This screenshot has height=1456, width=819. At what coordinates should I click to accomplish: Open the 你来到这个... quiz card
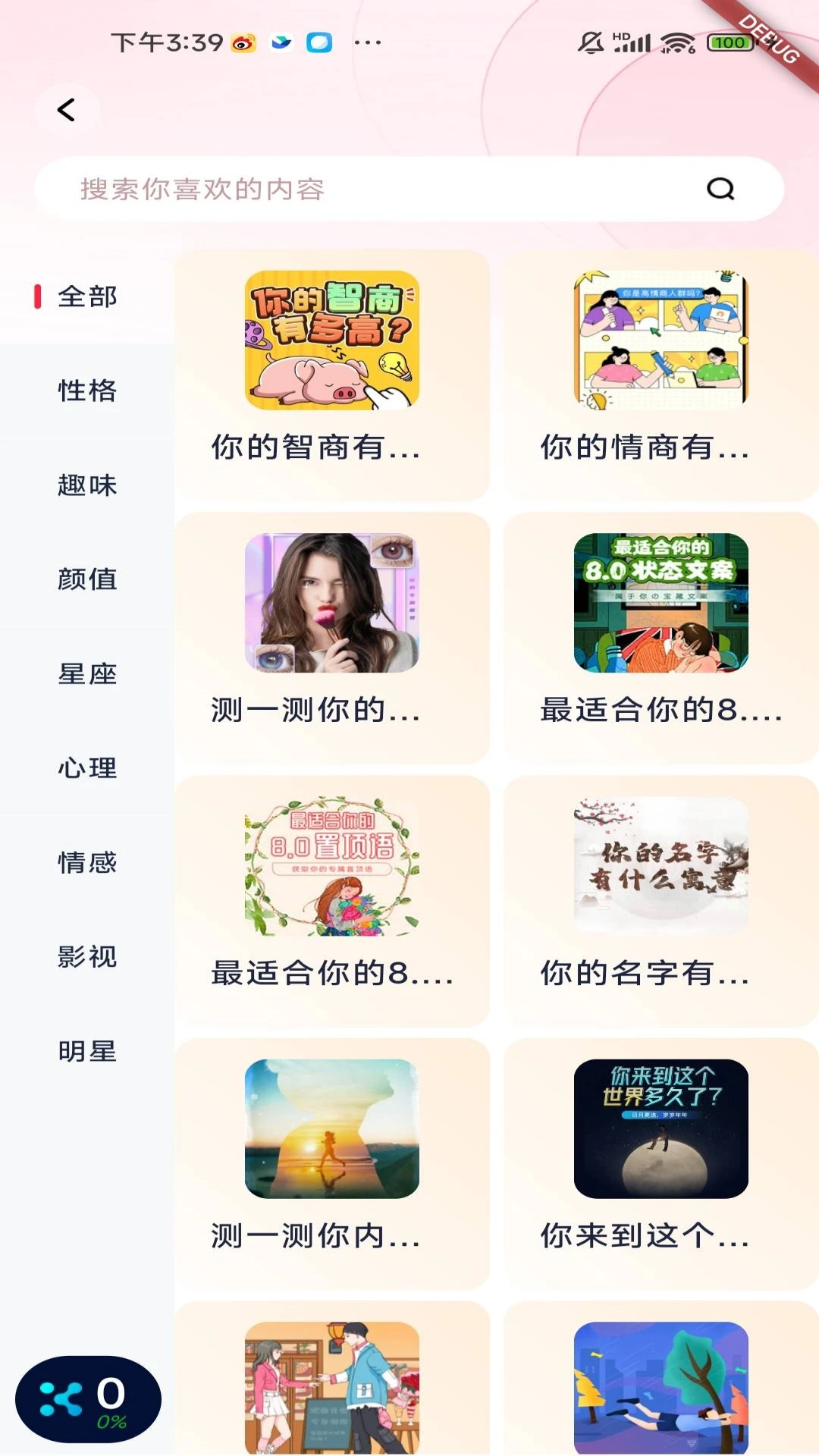pos(661,1163)
